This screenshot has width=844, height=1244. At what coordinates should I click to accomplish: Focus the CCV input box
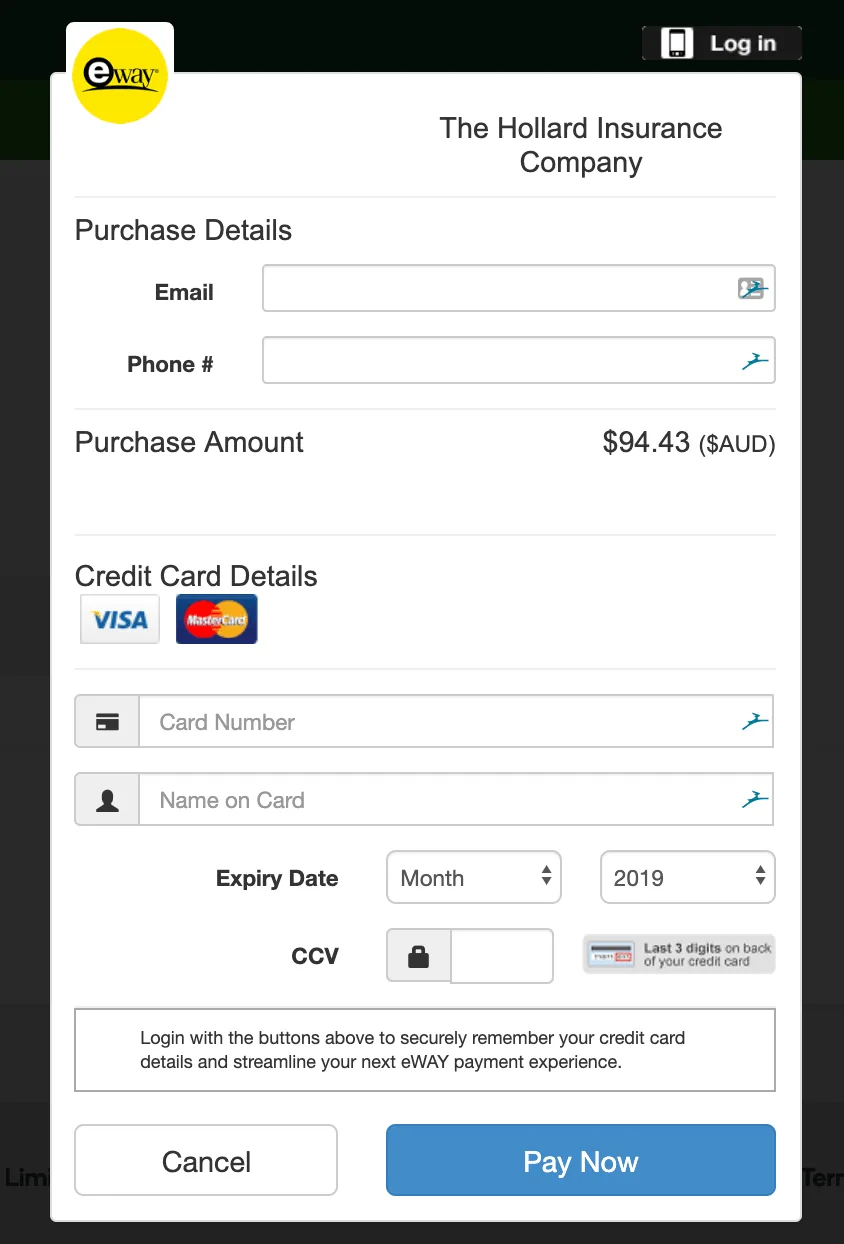tap(501, 956)
